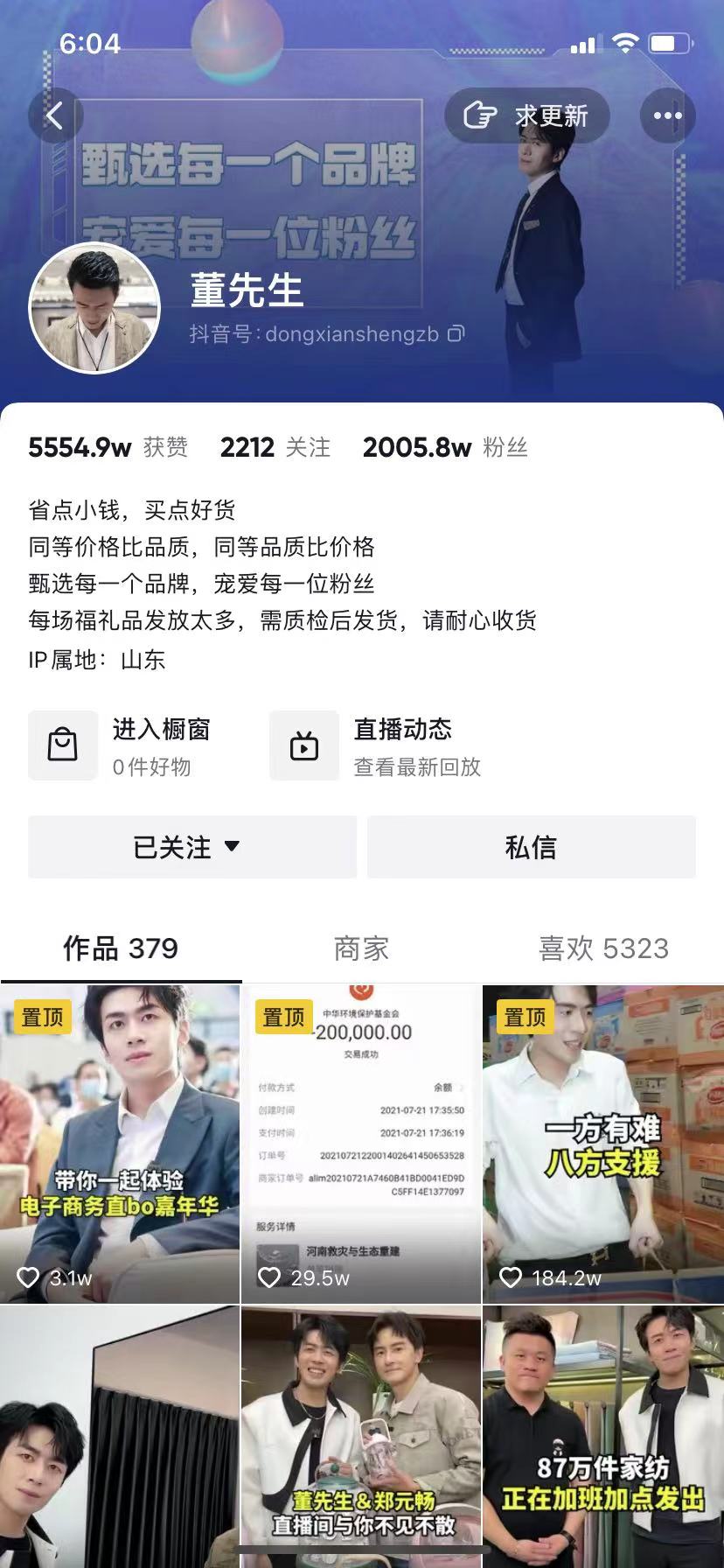Open video 87万件家纺正在加班加点发出
The height and width of the screenshot is (1568, 724).
click(x=603, y=1435)
